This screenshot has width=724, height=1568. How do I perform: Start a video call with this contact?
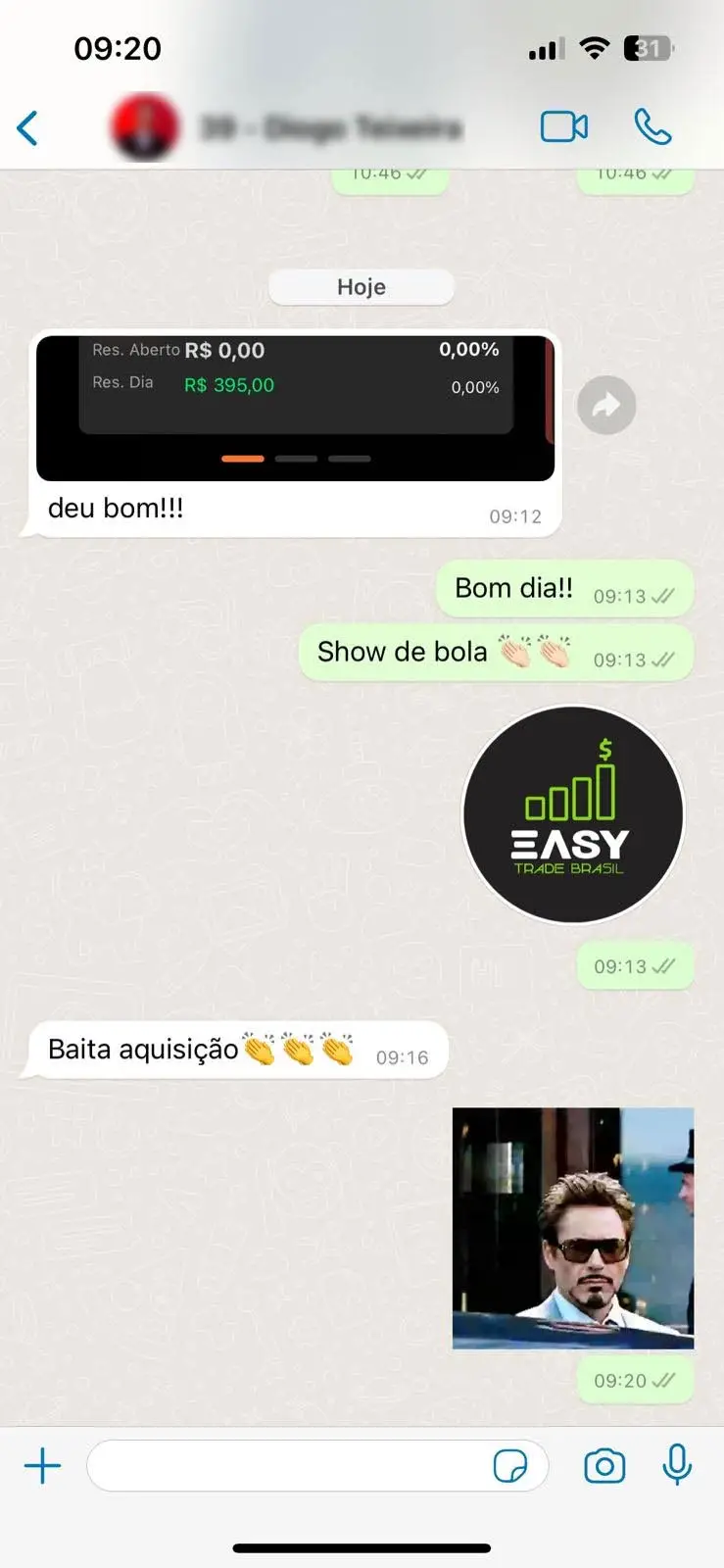coord(564,126)
